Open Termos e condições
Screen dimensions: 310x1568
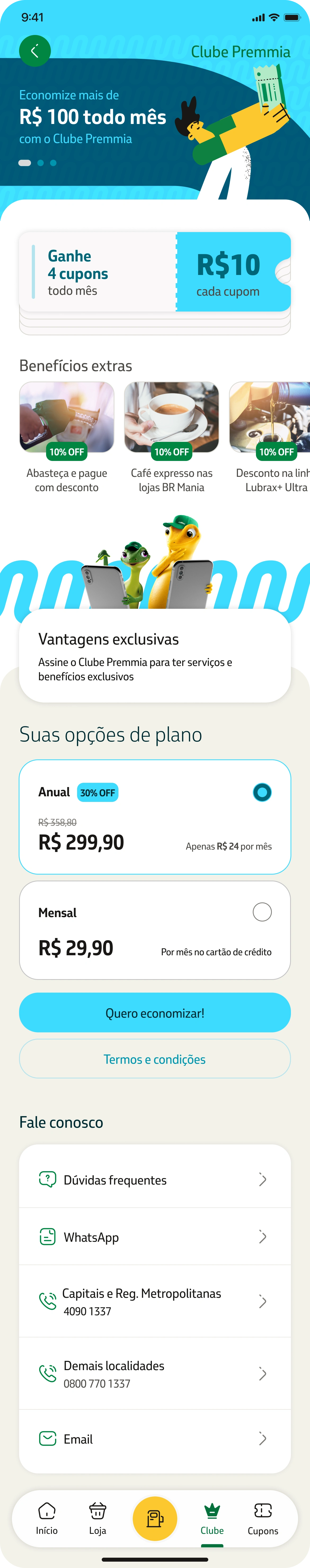[x=155, y=1059]
